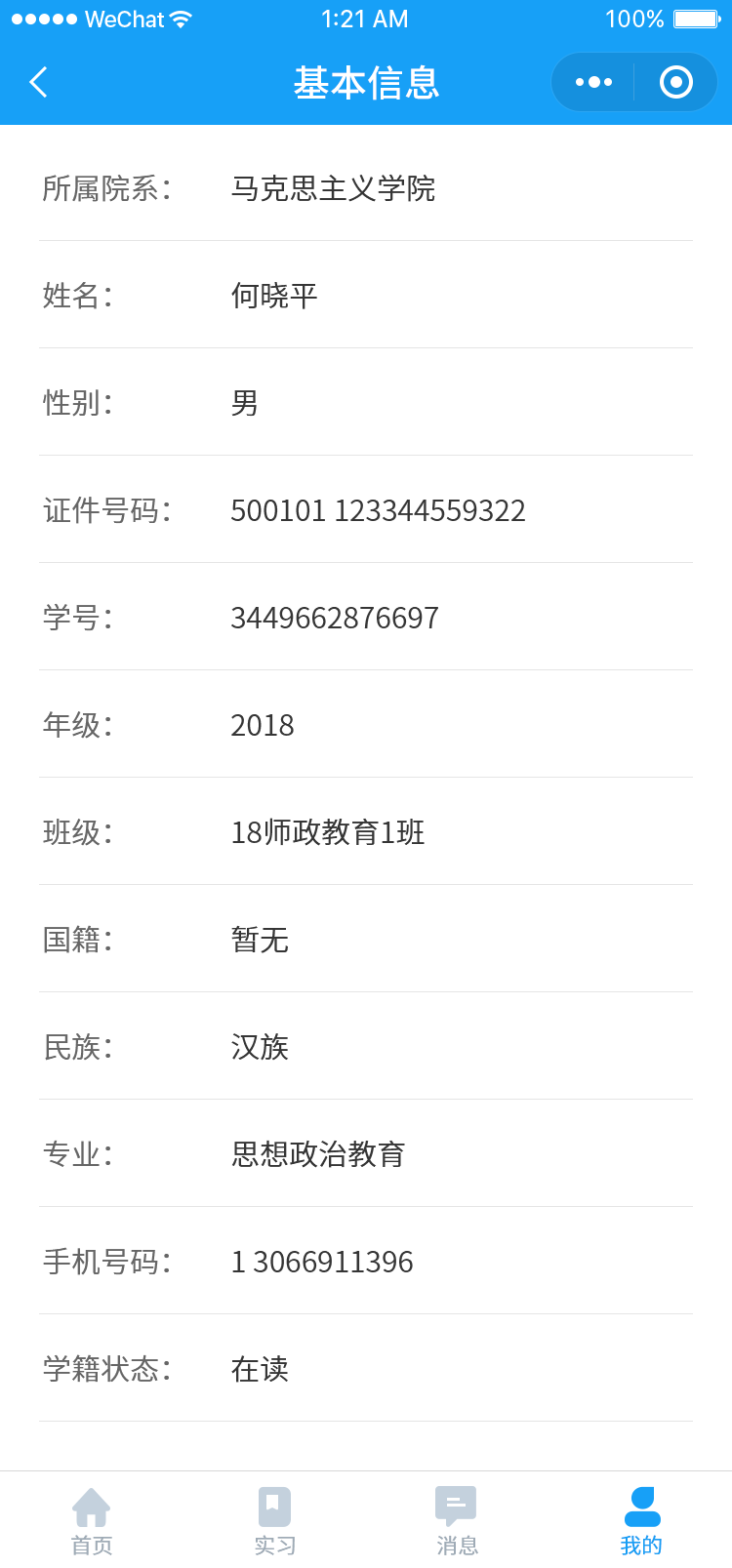Open the 消息 tab
The height and width of the screenshot is (1568, 732).
pyautogui.click(x=457, y=1521)
